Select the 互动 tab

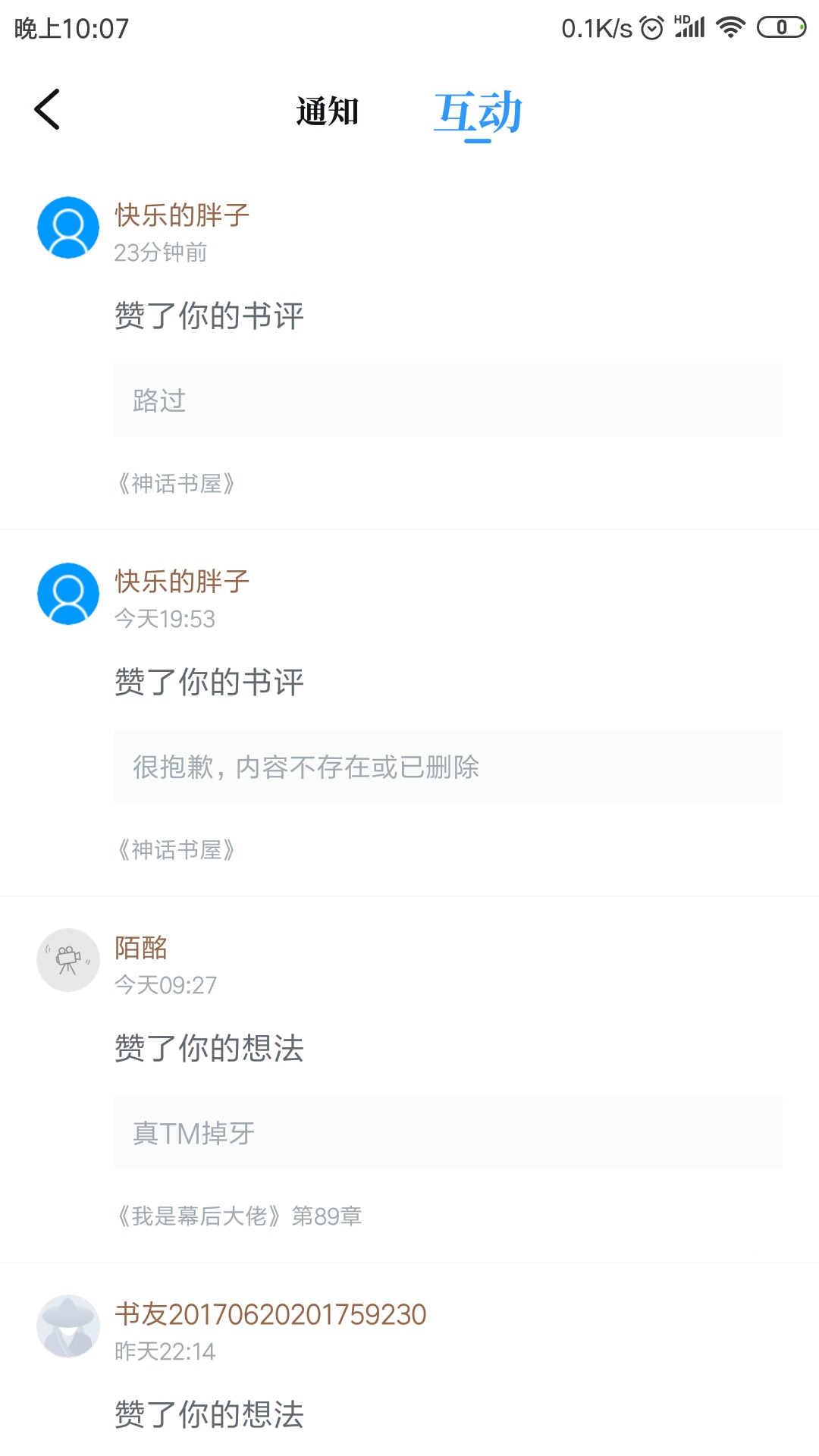pos(478,113)
